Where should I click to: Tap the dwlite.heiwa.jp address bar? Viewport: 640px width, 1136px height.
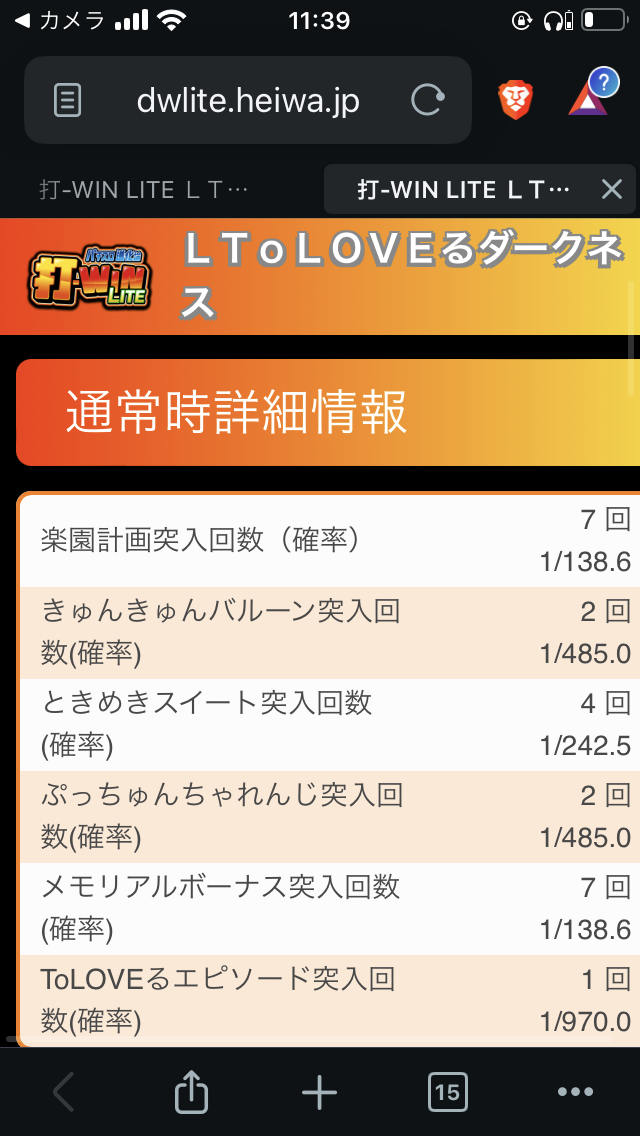coord(247,100)
